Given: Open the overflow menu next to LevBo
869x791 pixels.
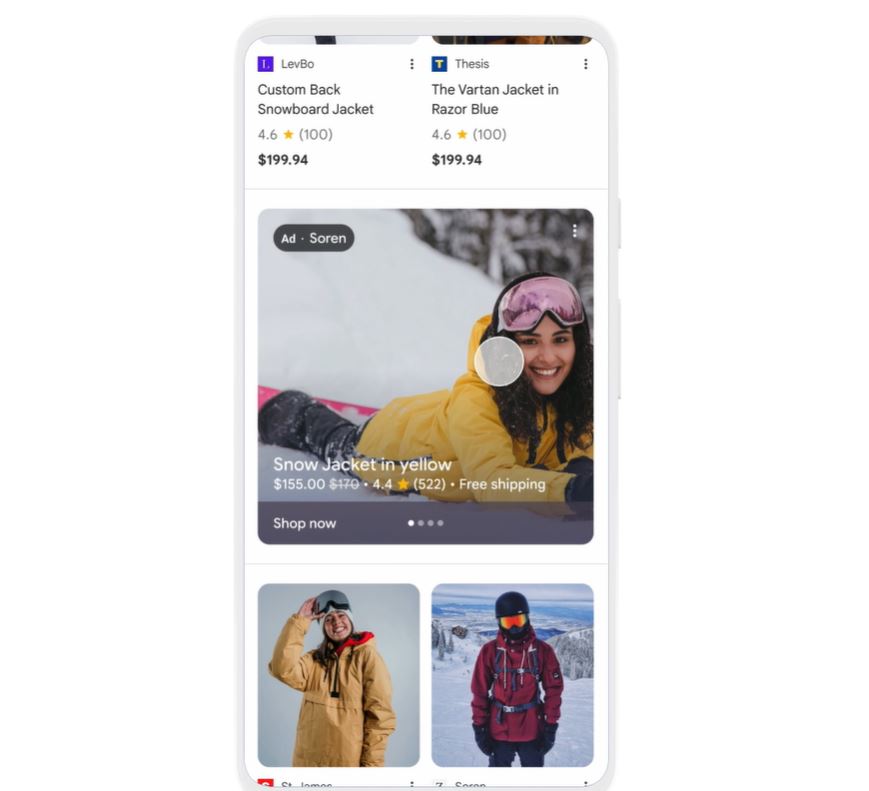Looking at the screenshot, I should [411, 64].
